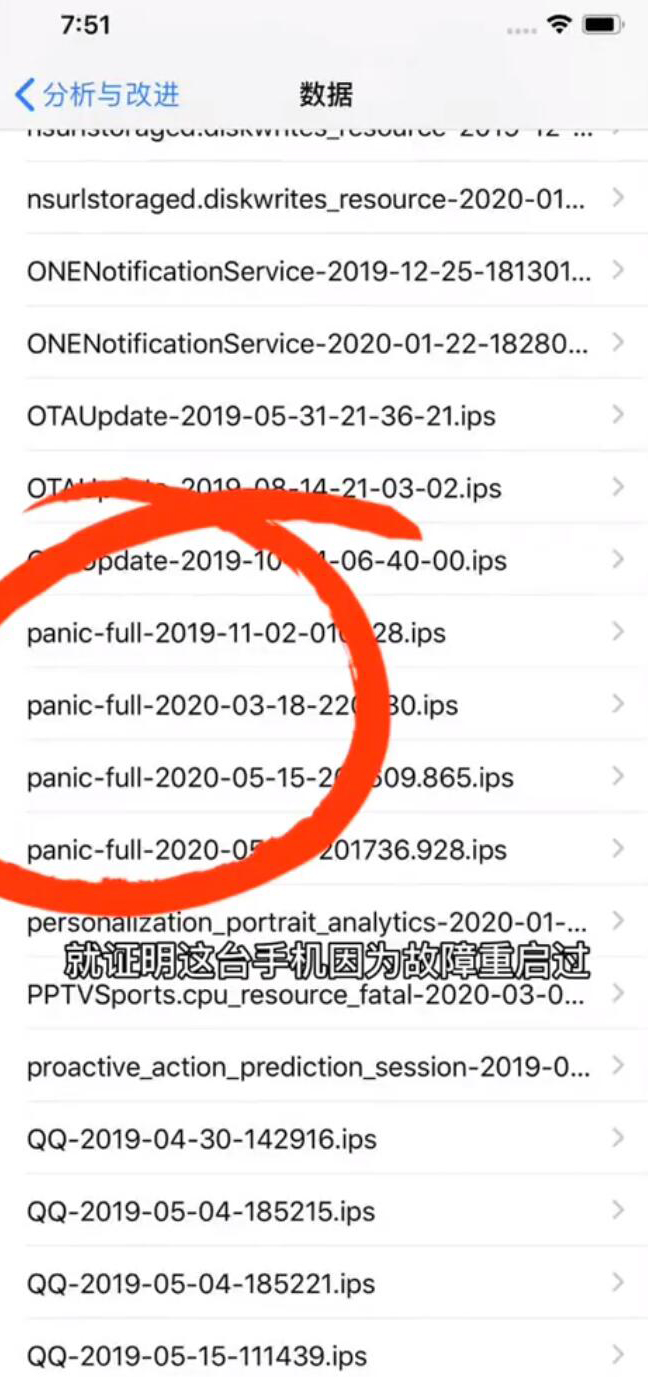648x1377 pixels.
Task: Open ONENotificationService-2020-01-22 log
Action: click(324, 343)
